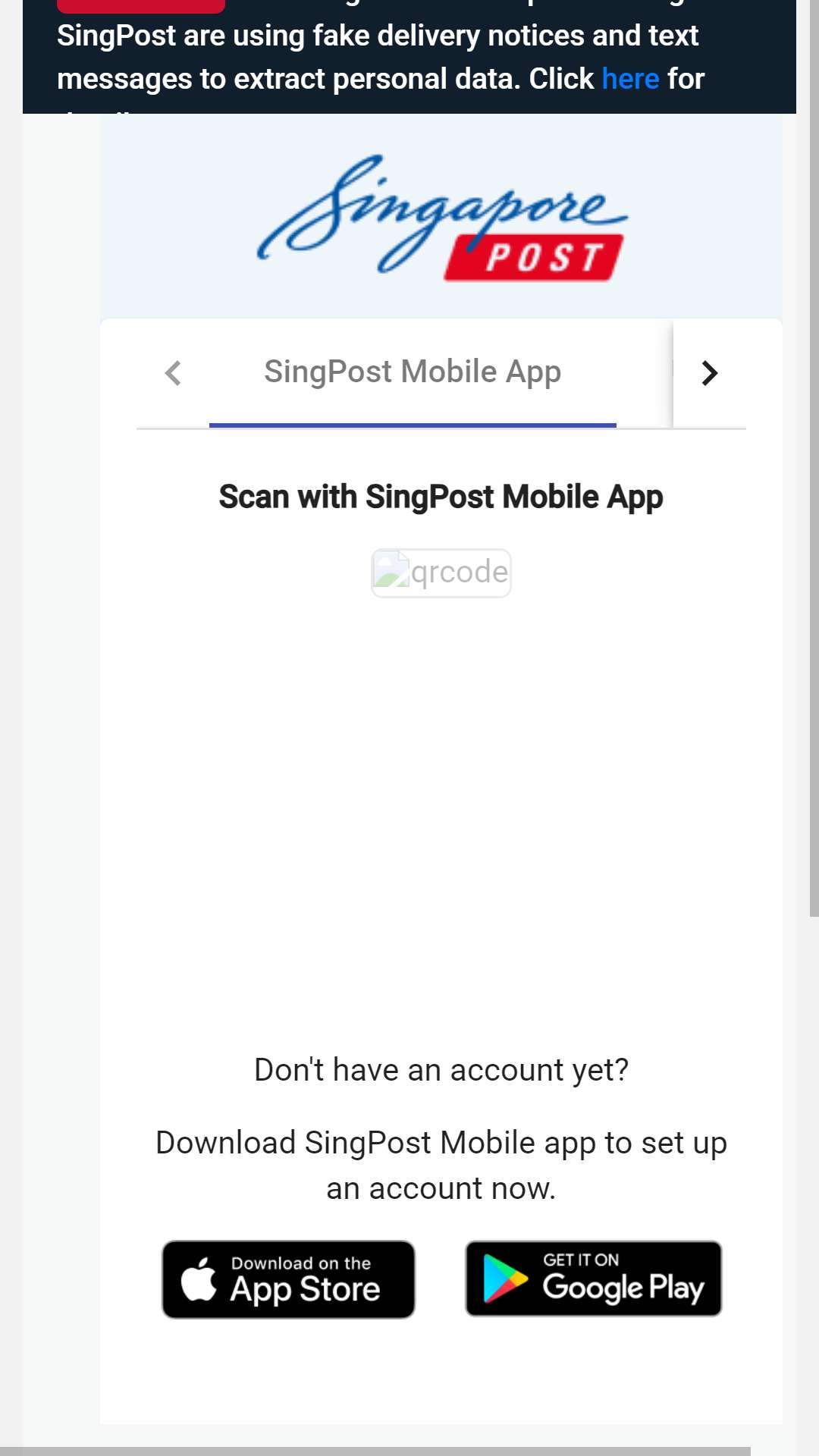The image size is (819, 1456).
Task: Go to the previous login tab with the left arrow
Action: 173,373
